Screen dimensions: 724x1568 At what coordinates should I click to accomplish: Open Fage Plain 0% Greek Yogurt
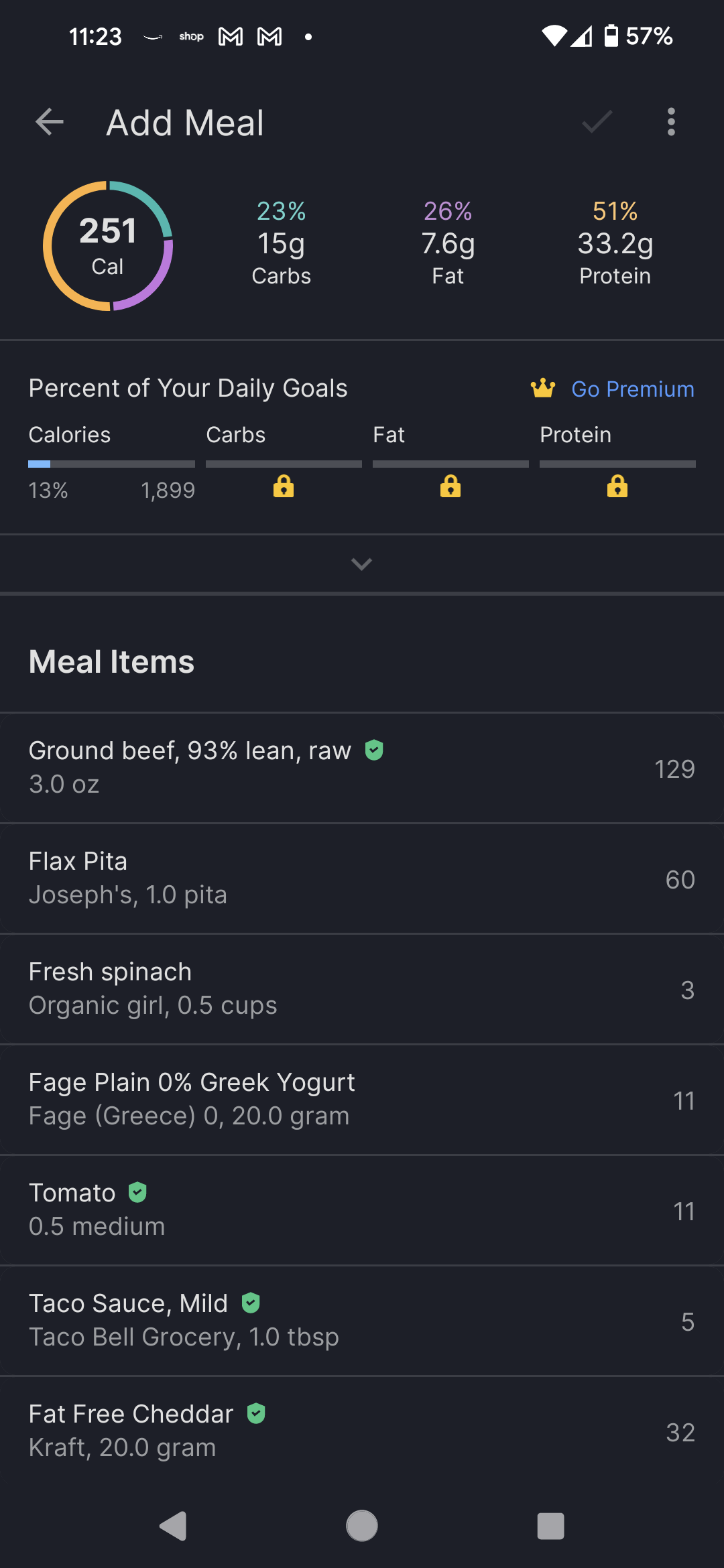[x=362, y=1100]
